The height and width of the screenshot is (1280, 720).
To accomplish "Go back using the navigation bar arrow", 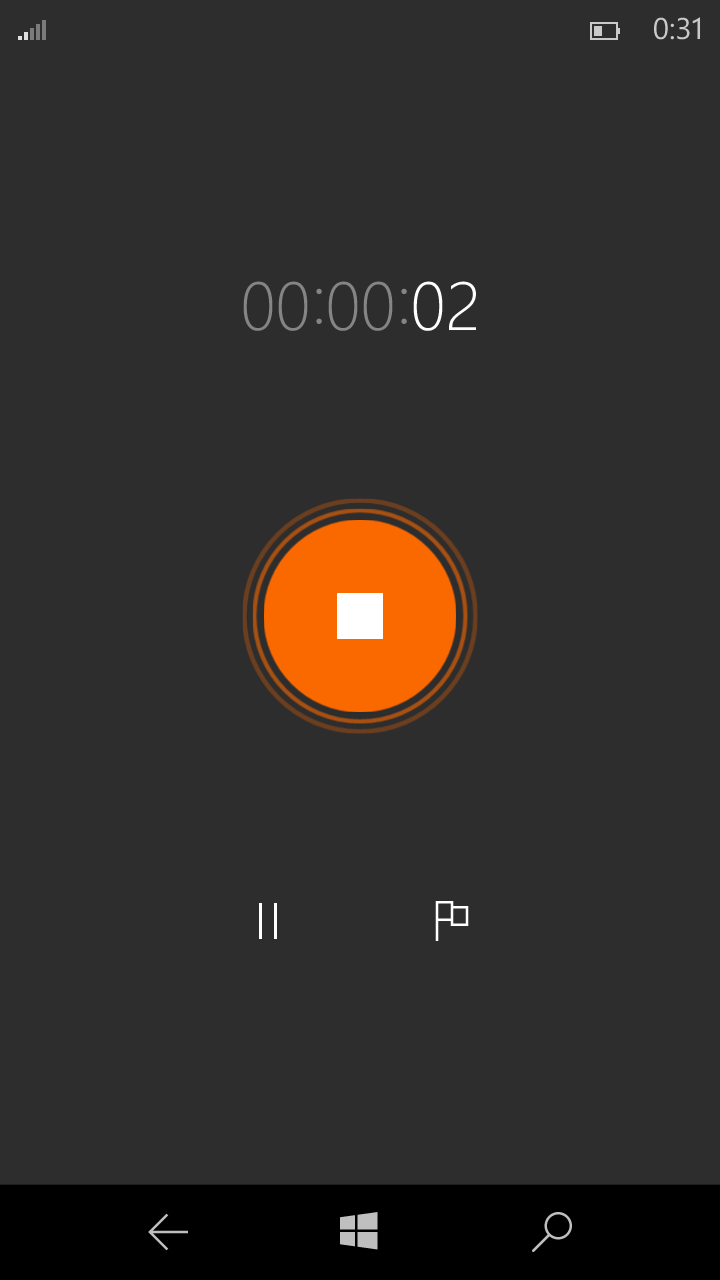I will pyautogui.click(x=168, y=1231).
